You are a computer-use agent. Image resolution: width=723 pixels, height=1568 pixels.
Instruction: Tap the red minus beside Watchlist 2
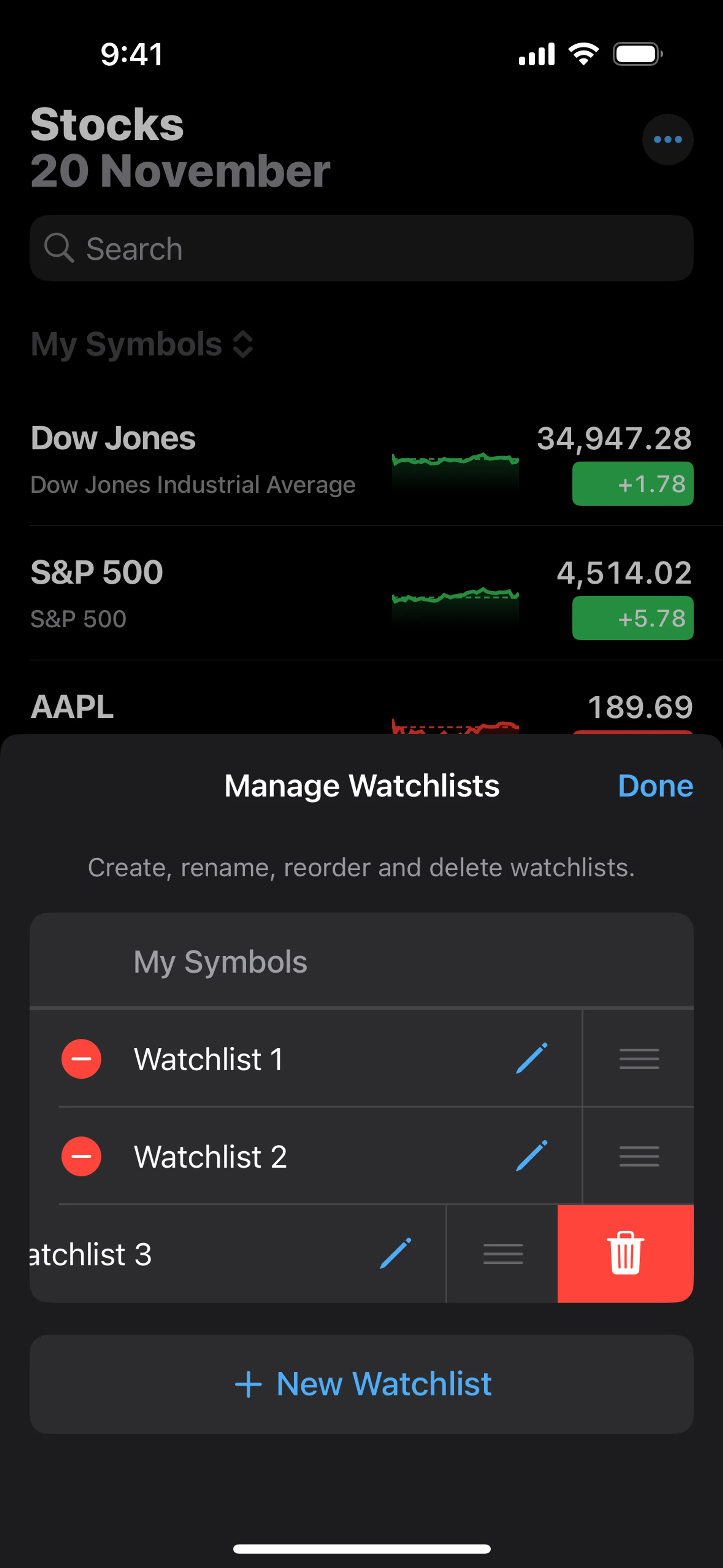[x=82, y=1156]
